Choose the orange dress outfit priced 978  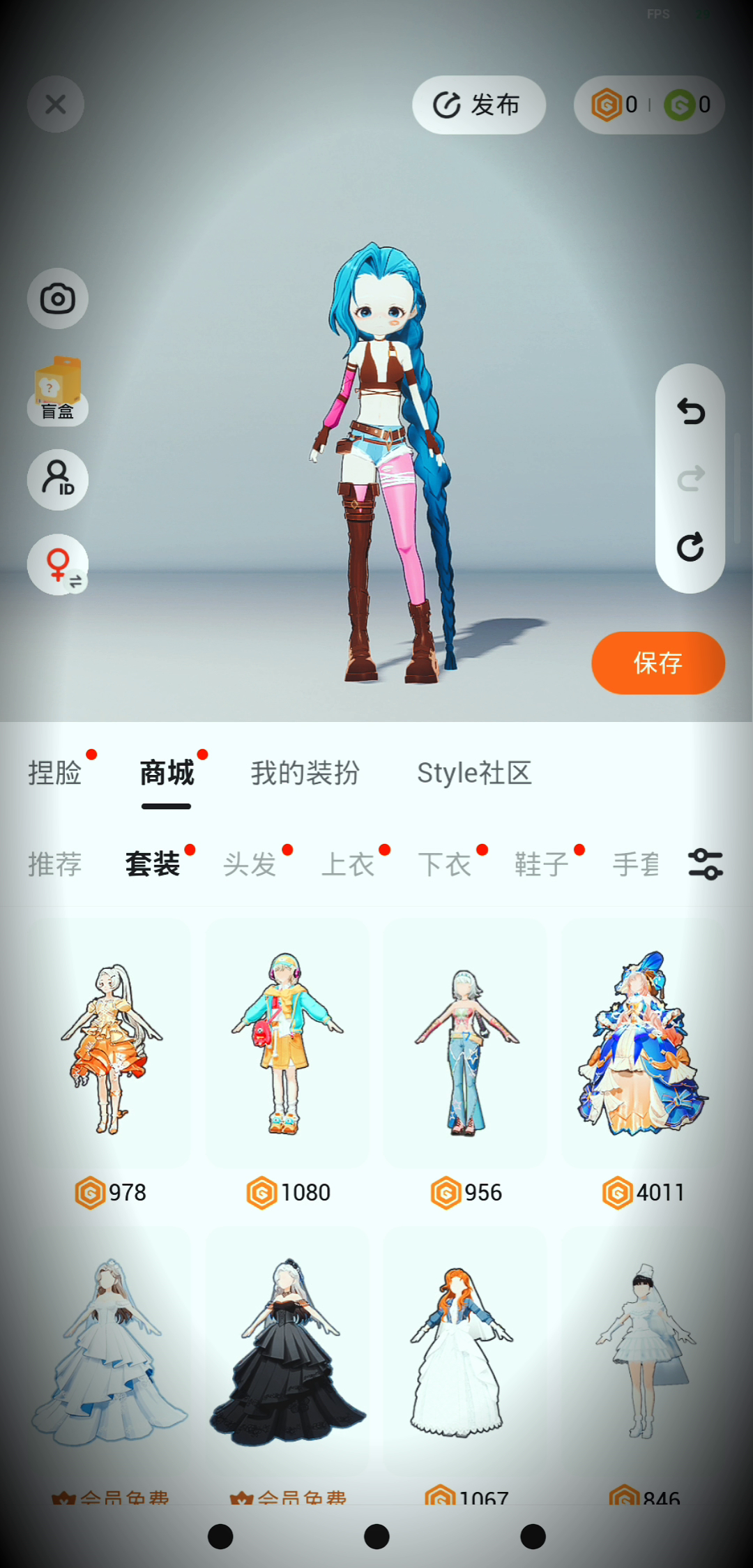click(x=110, y=1046)
